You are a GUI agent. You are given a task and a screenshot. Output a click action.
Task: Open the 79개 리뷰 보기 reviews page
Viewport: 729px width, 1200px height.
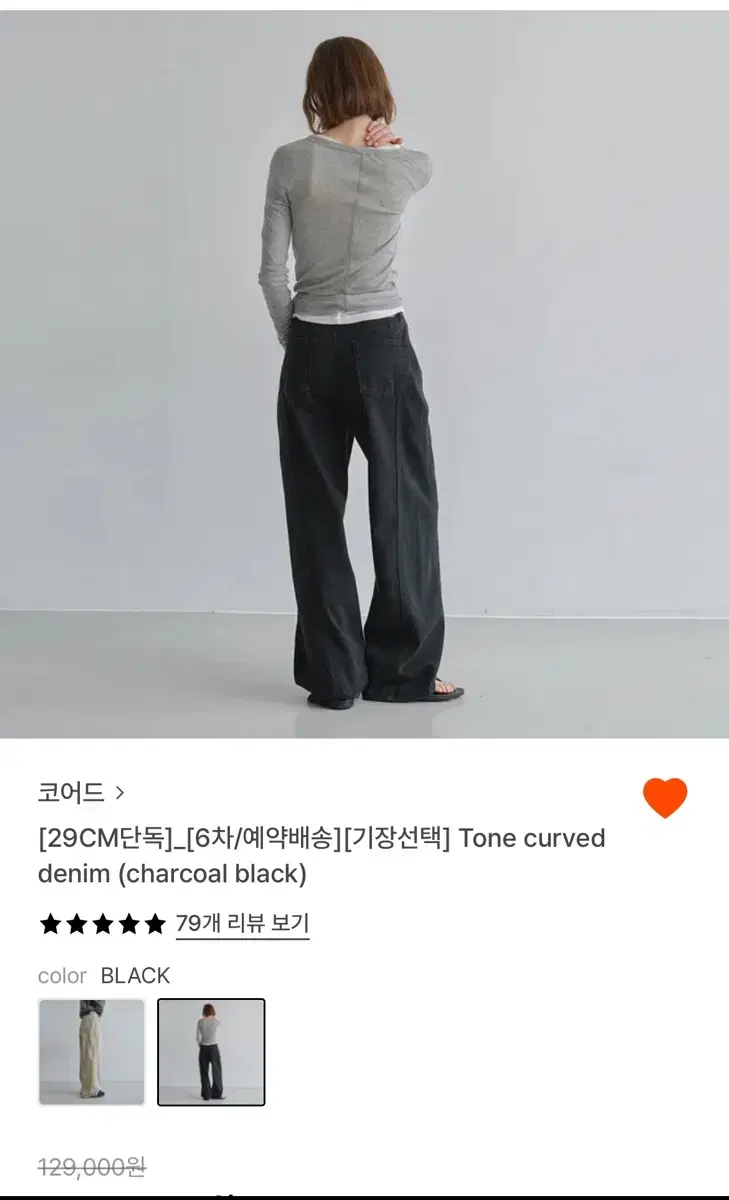242,926
